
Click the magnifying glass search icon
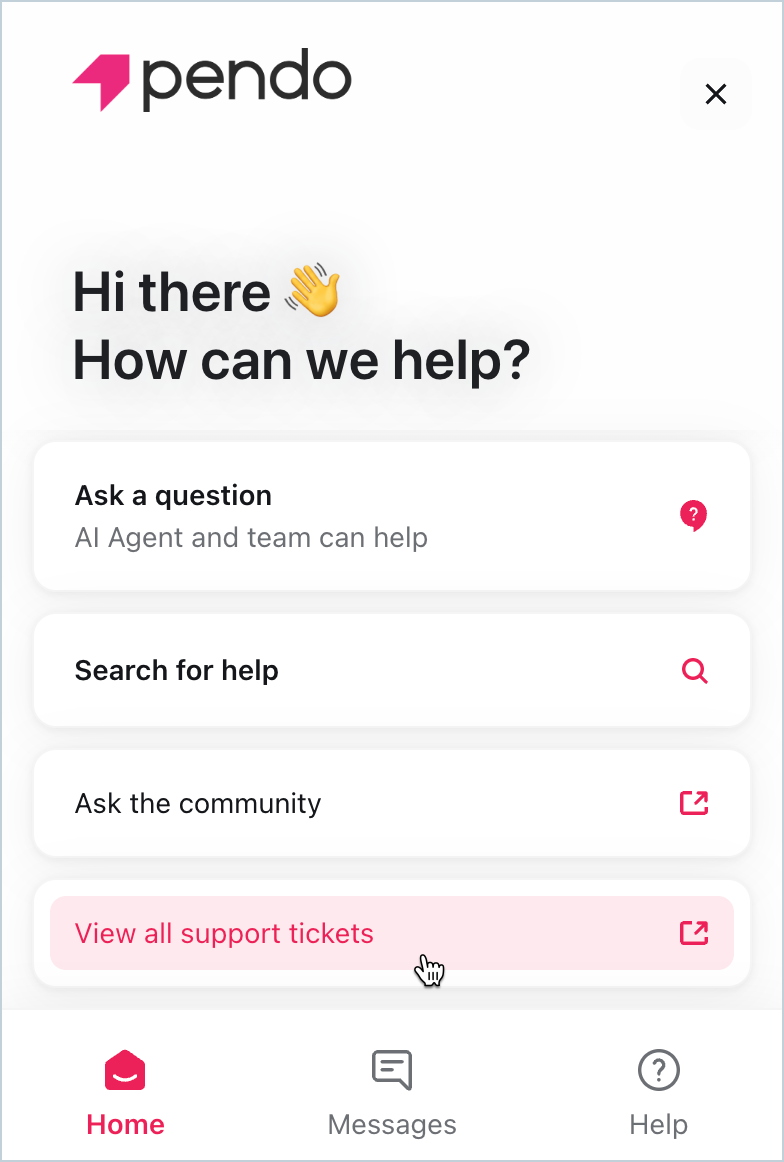pyautogui.click(x=694, y=670)
